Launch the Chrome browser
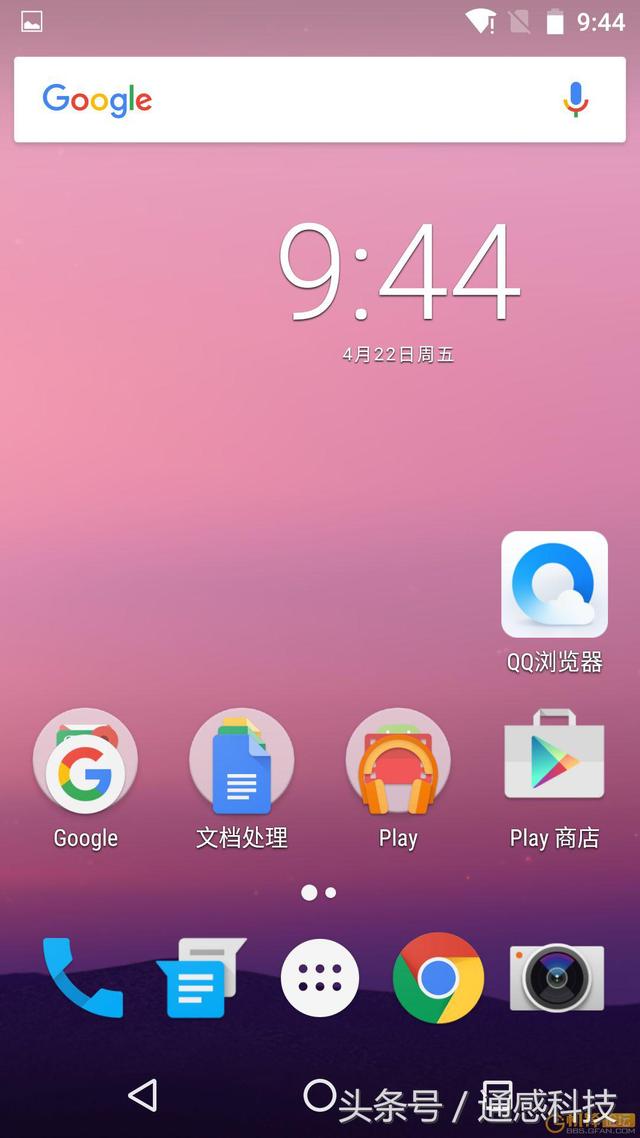 click(438, 978)
